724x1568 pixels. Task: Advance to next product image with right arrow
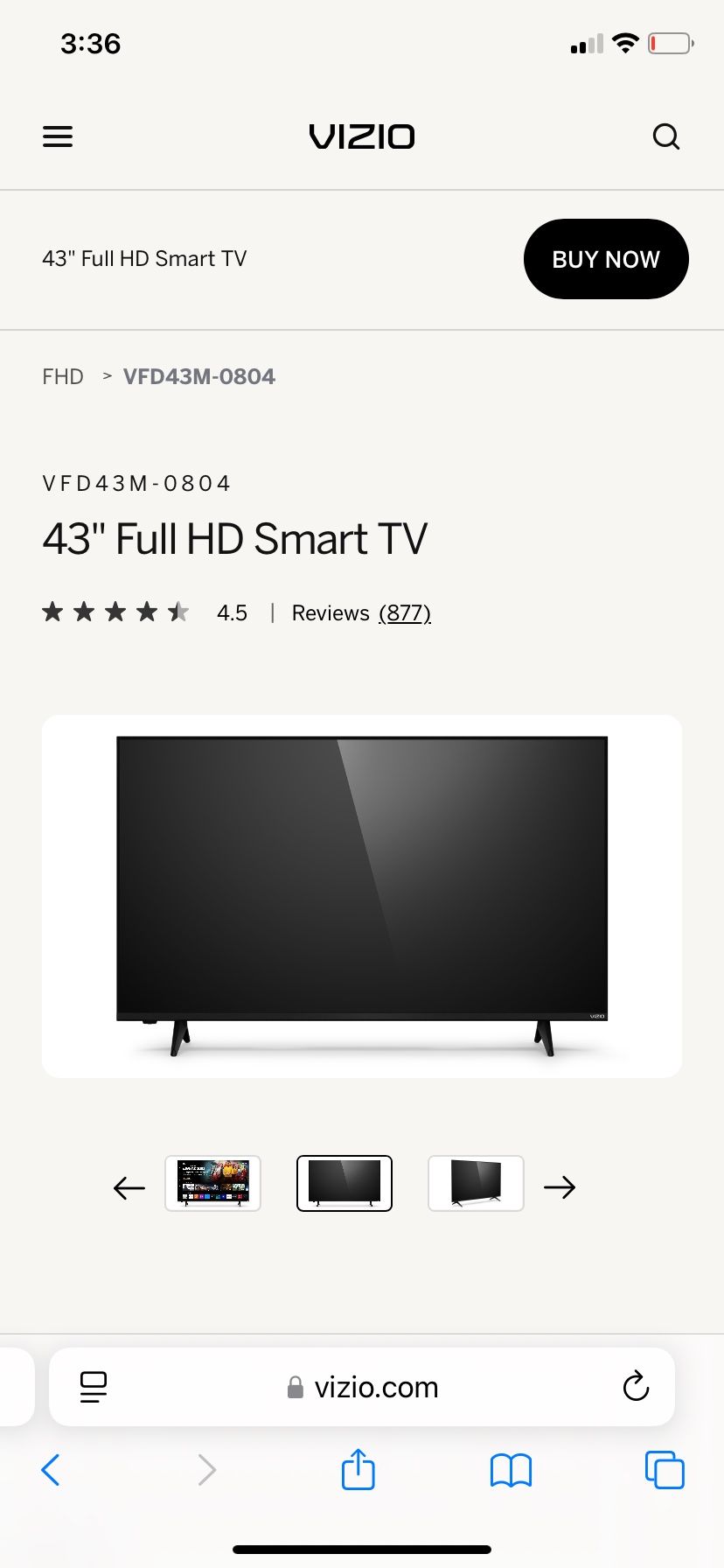(x=560, y=1186)
